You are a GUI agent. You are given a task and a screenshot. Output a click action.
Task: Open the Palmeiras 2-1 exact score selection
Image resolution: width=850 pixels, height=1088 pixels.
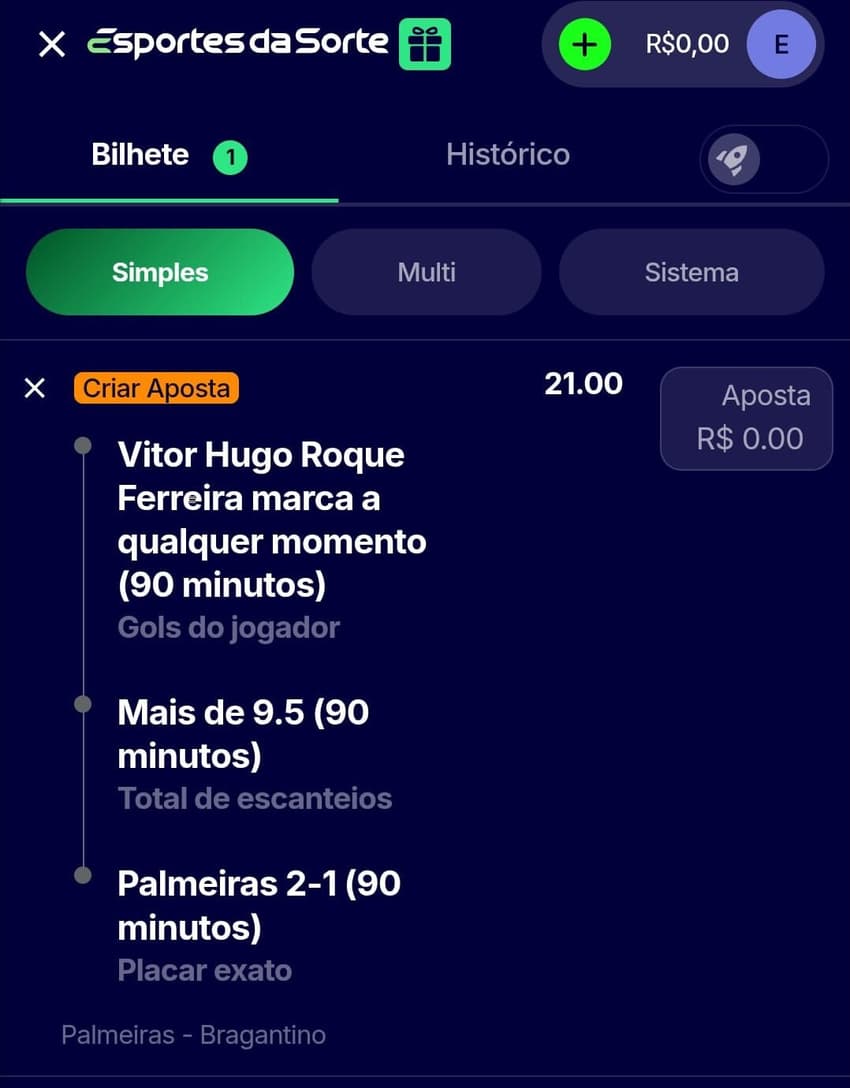point(259,905)
